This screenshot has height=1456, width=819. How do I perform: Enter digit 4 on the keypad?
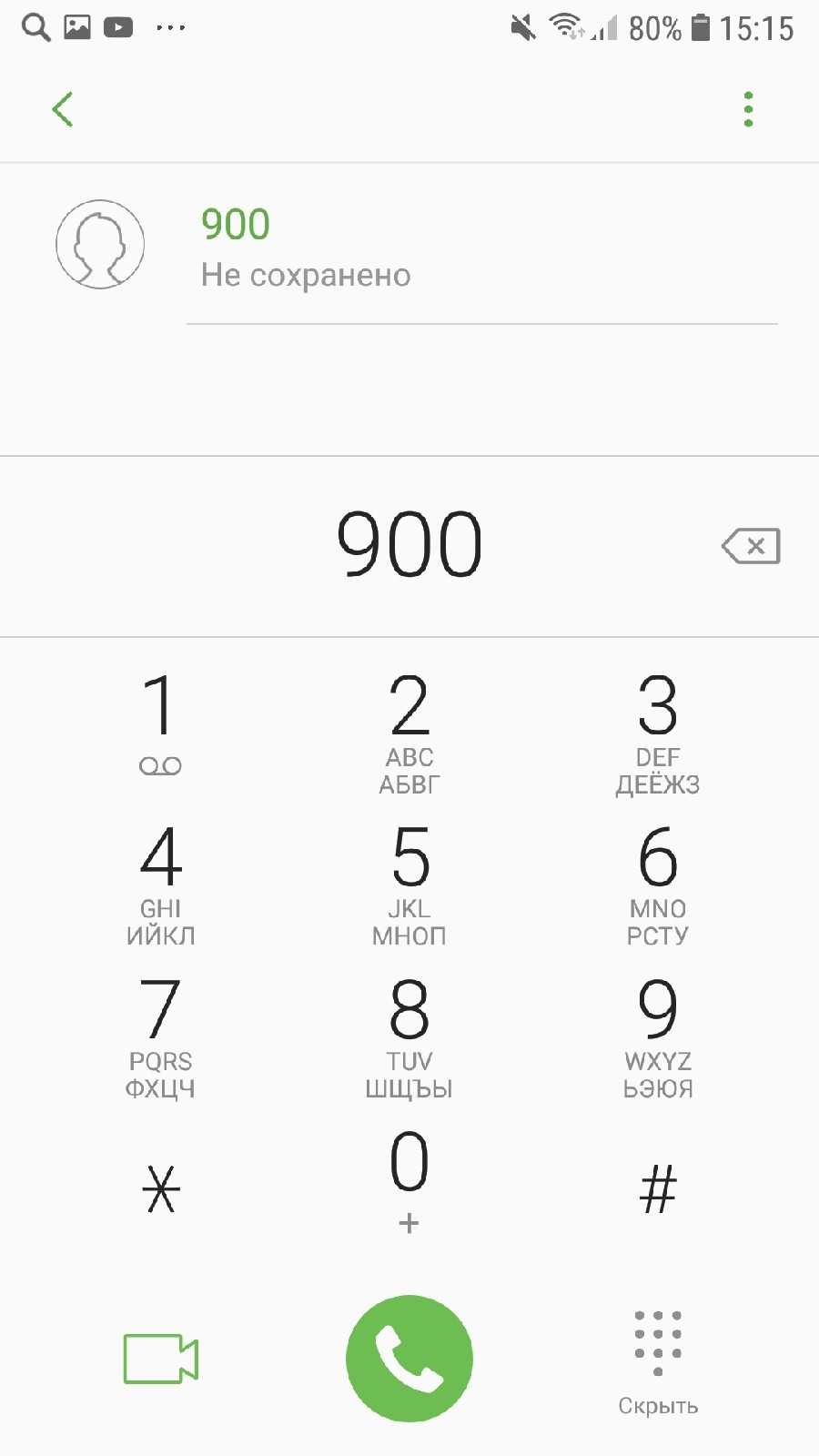click(160, 880)
